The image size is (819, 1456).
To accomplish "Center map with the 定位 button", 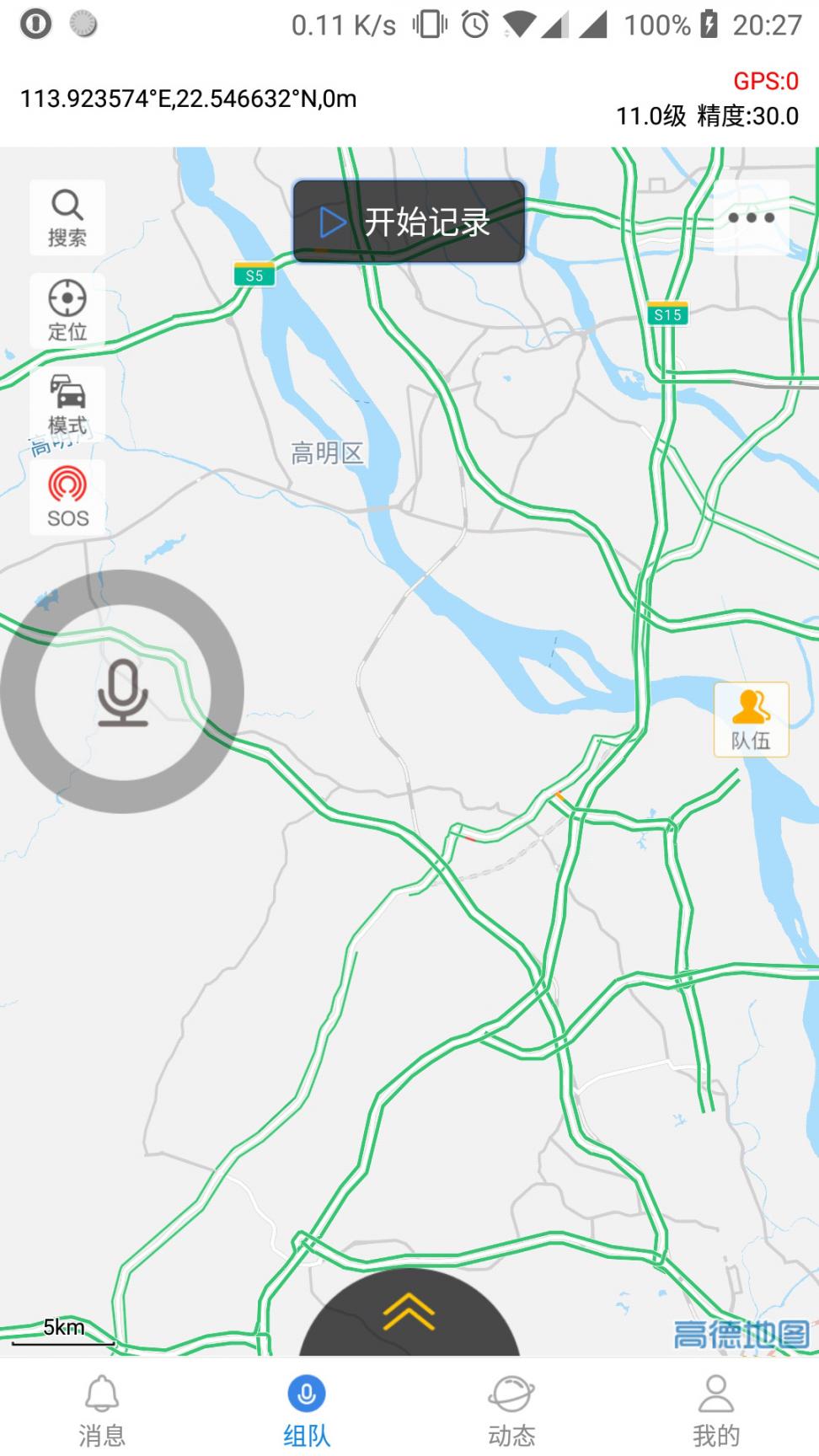I will (67, 311).
